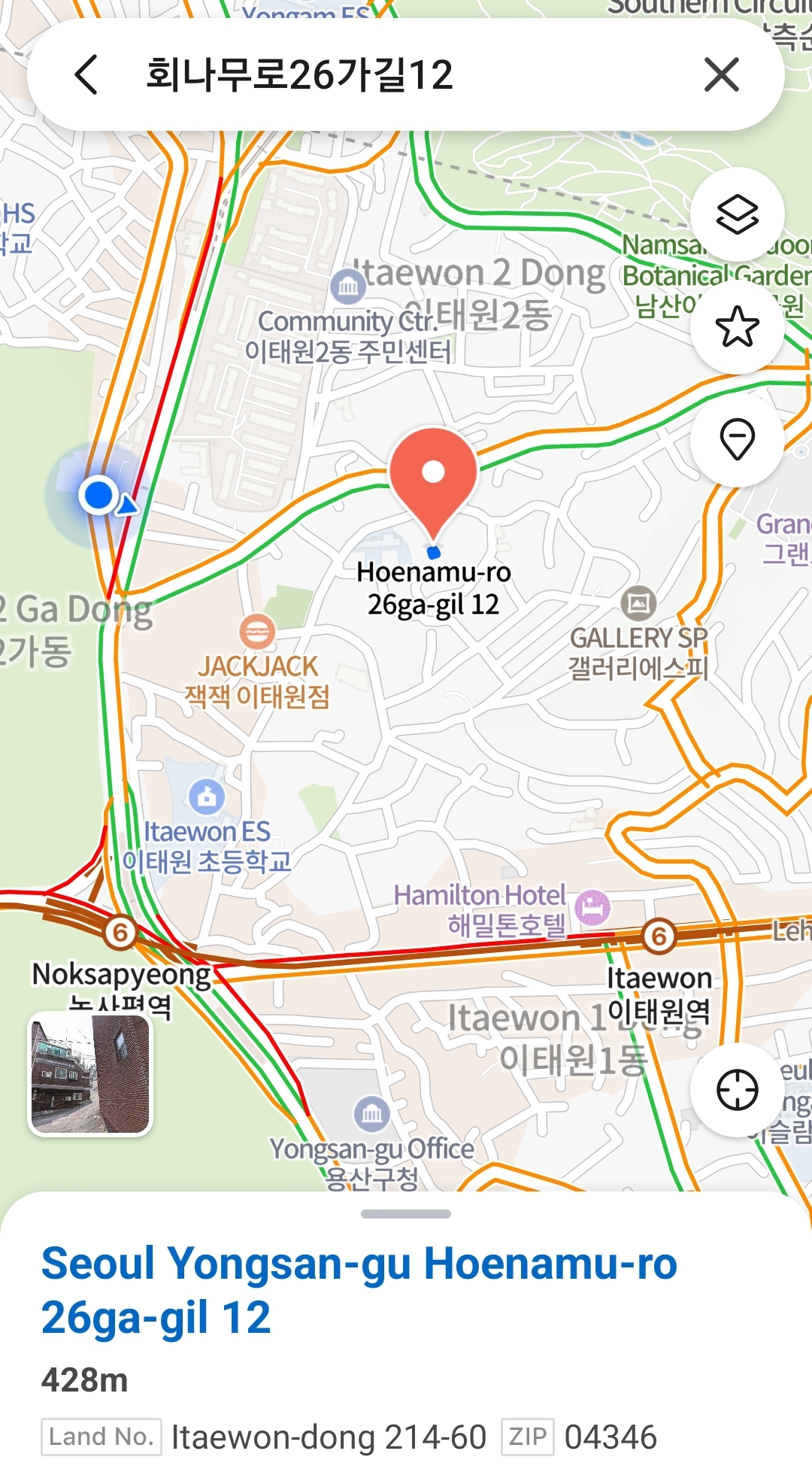
Task: Save this place with the star icon
Action: coord(737,326)
